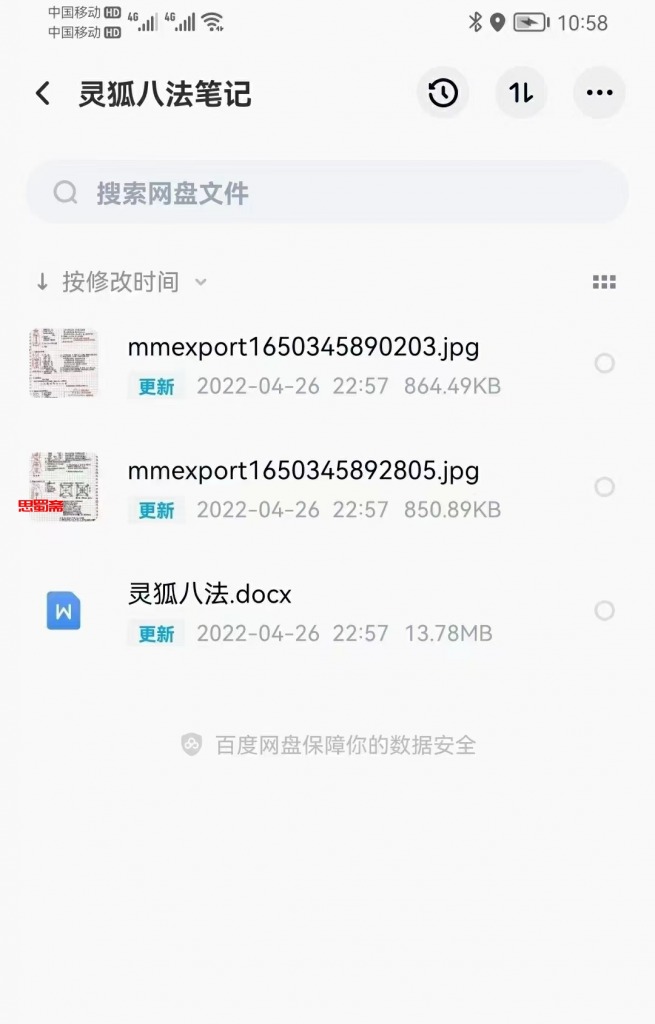Open the document 灵狐八法.docx

[210, 595]
